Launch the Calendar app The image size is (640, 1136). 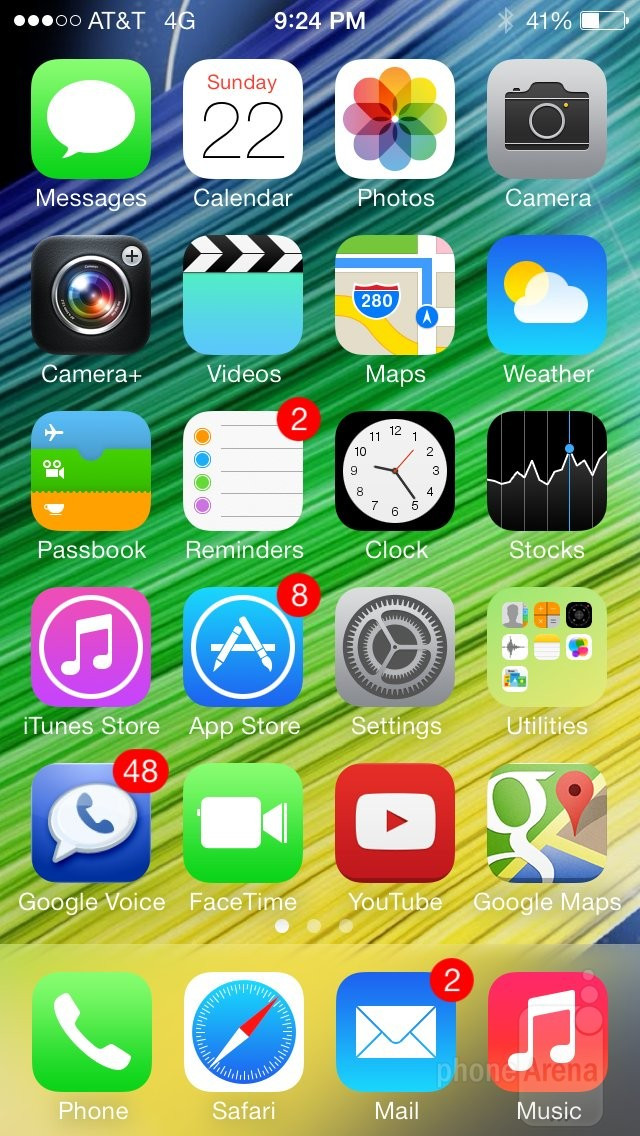coord(243,120)
